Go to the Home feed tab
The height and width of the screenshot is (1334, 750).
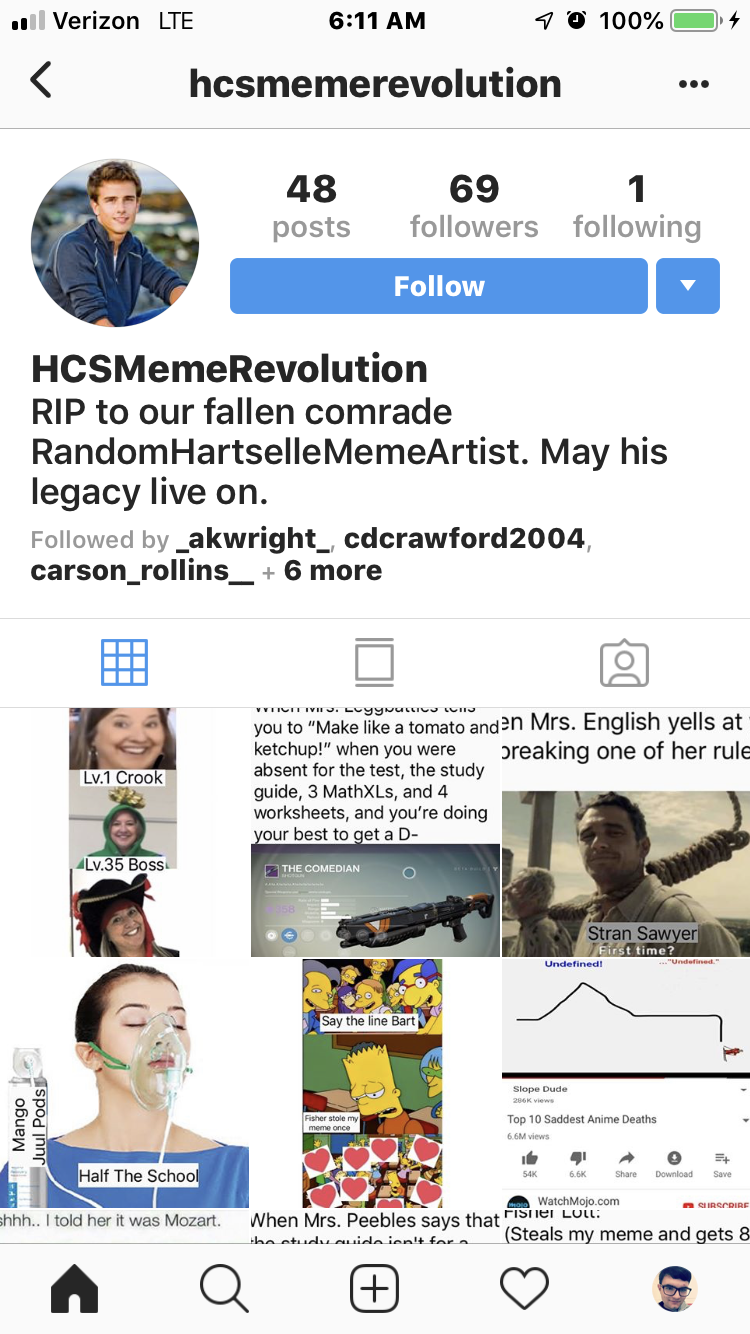(75, 1288)
